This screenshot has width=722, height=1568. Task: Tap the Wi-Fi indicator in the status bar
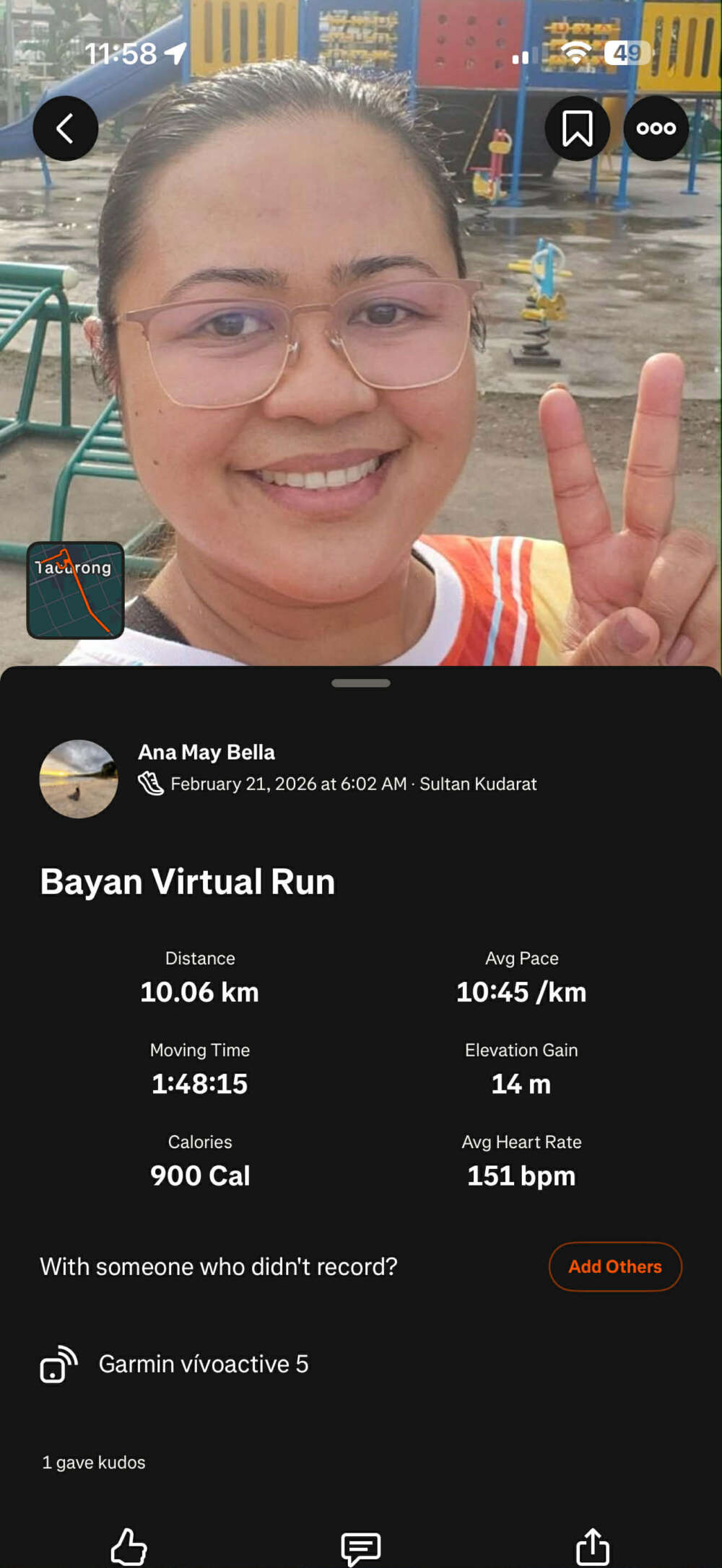click(575, 52)
